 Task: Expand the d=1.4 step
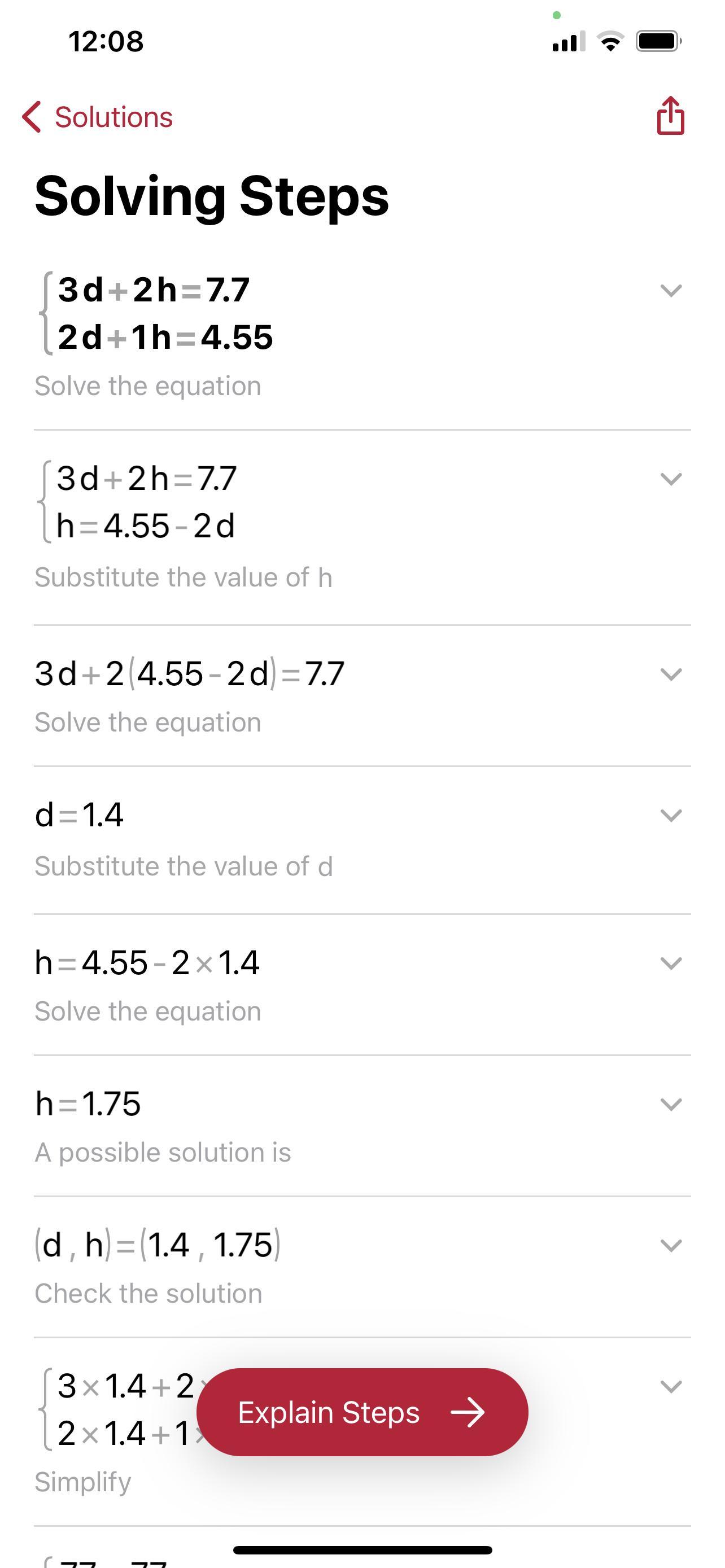[670, 815]
